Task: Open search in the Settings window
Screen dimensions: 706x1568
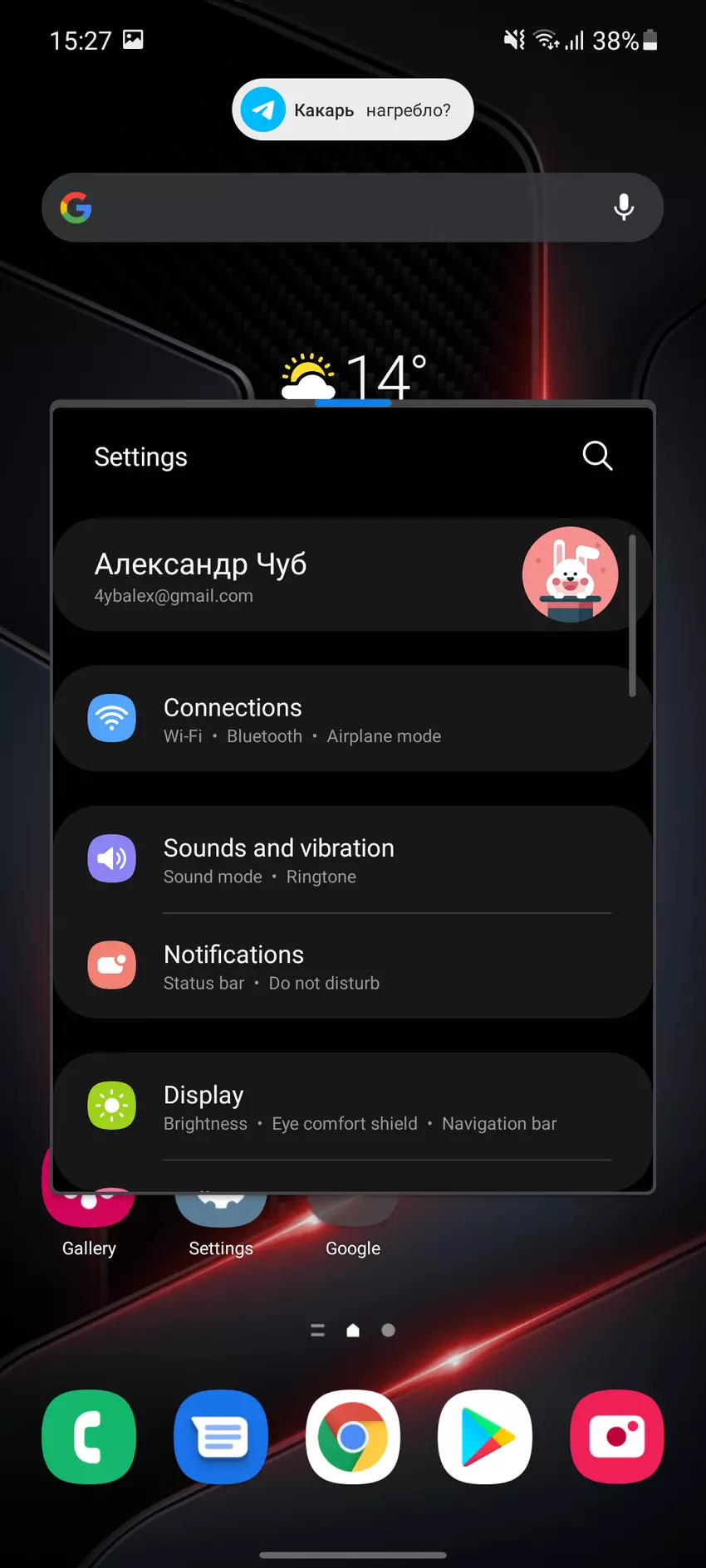Action: pyautogui.click(x=597, y=456)
